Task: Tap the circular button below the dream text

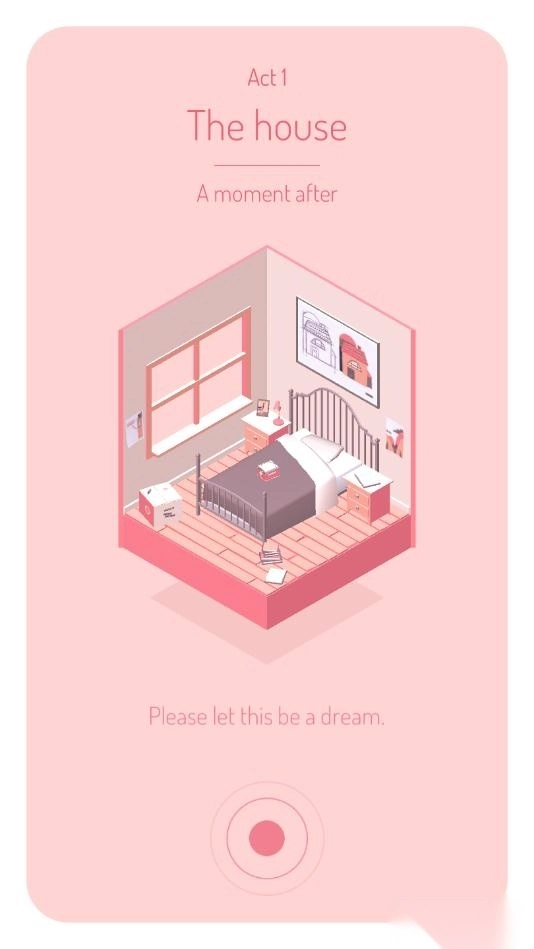Action: [x=267, y=838]
